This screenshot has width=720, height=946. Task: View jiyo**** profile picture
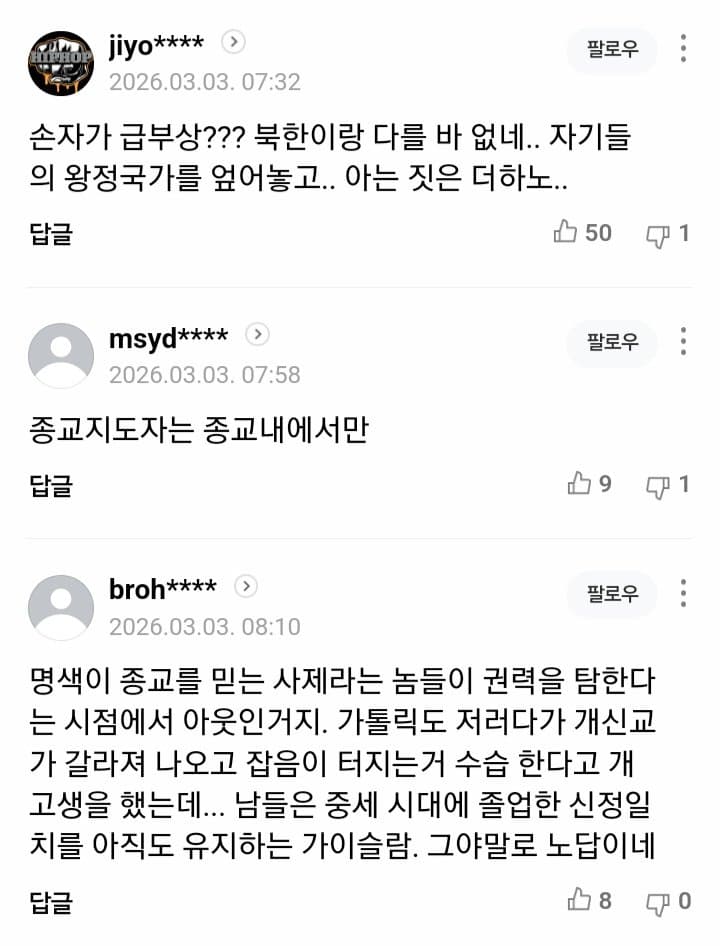tap(60, 63)
